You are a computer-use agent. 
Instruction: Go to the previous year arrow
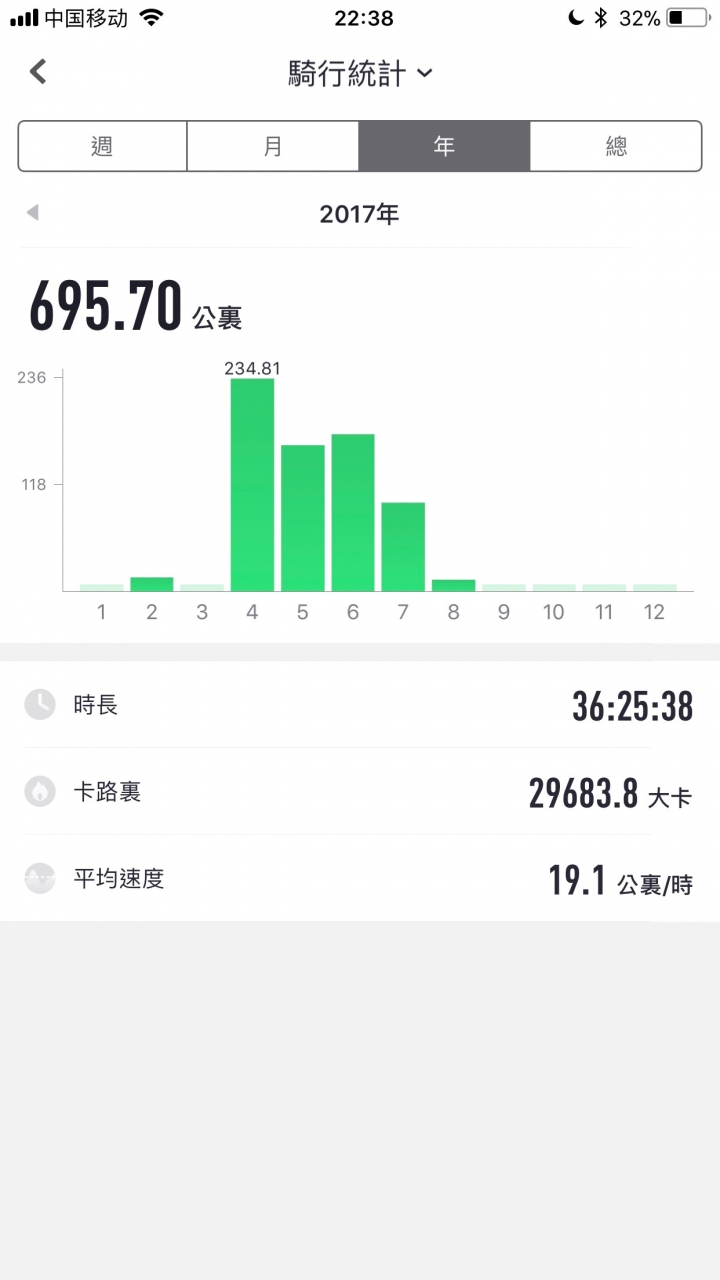pyautogui.click(x=32, y=212)
